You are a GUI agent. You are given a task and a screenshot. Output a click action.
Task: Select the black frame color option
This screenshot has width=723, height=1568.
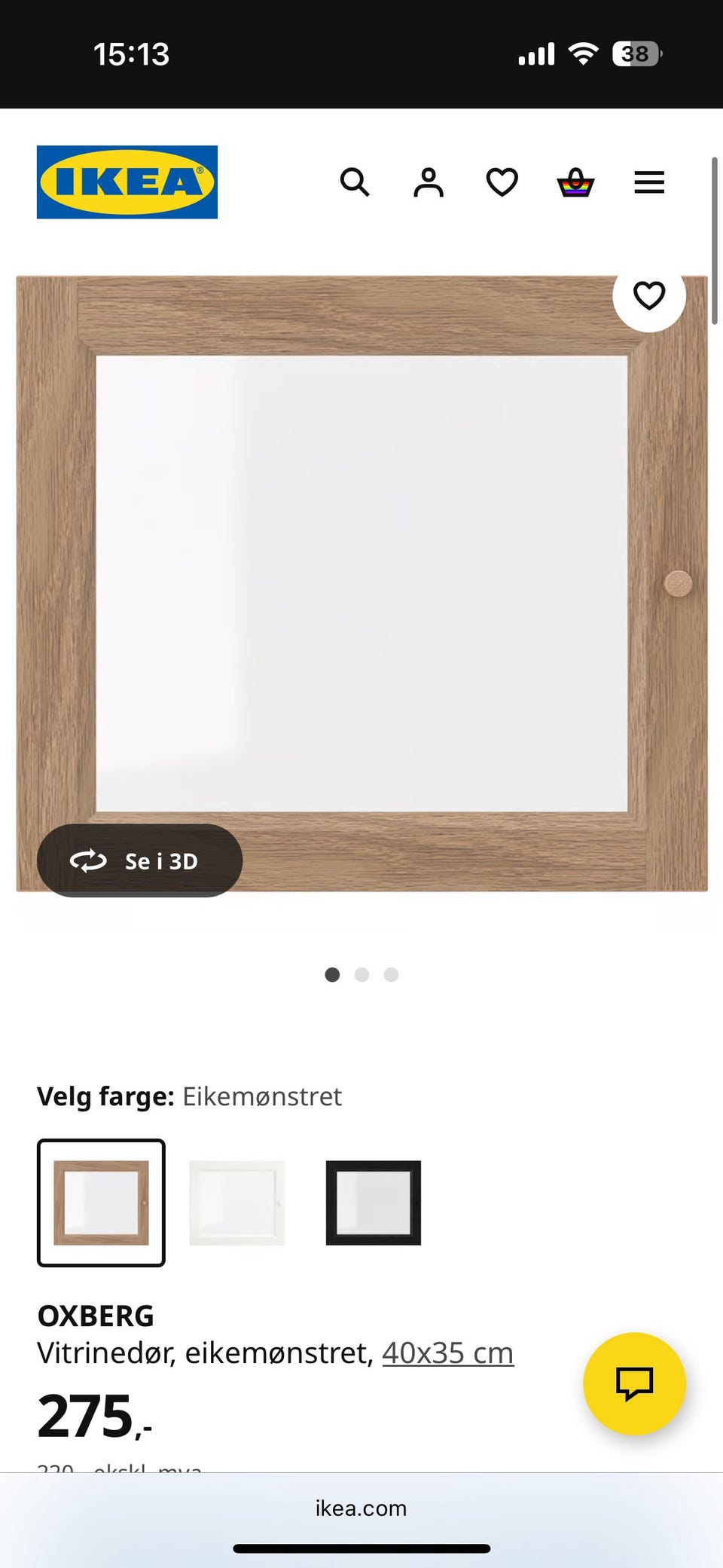373,1202
